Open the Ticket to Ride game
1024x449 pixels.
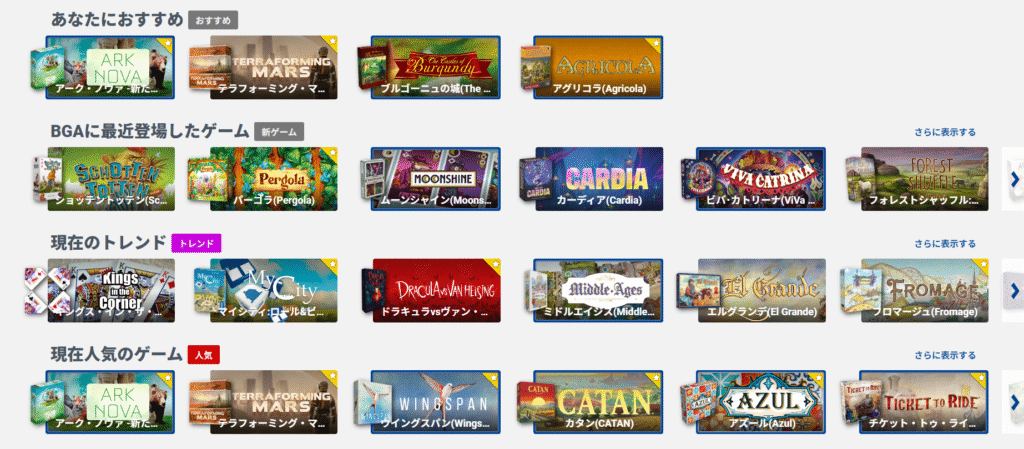coord(922,402)
